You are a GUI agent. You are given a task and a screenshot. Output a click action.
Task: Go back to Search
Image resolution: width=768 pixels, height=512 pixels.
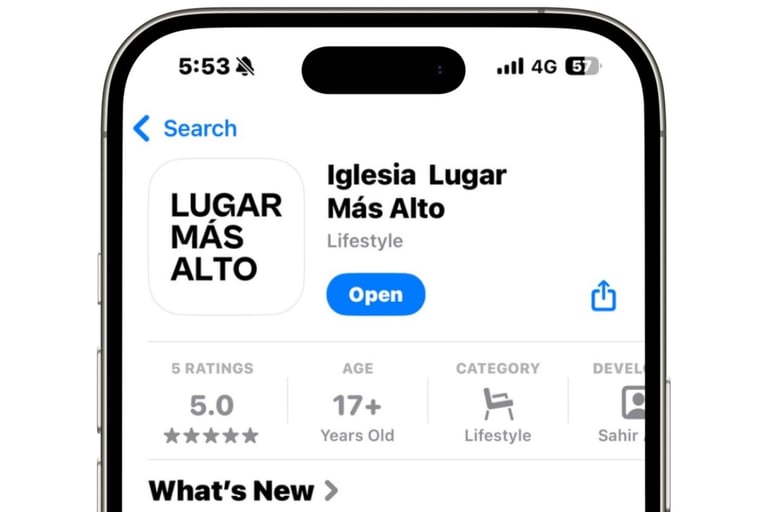[x=185, y=128]
